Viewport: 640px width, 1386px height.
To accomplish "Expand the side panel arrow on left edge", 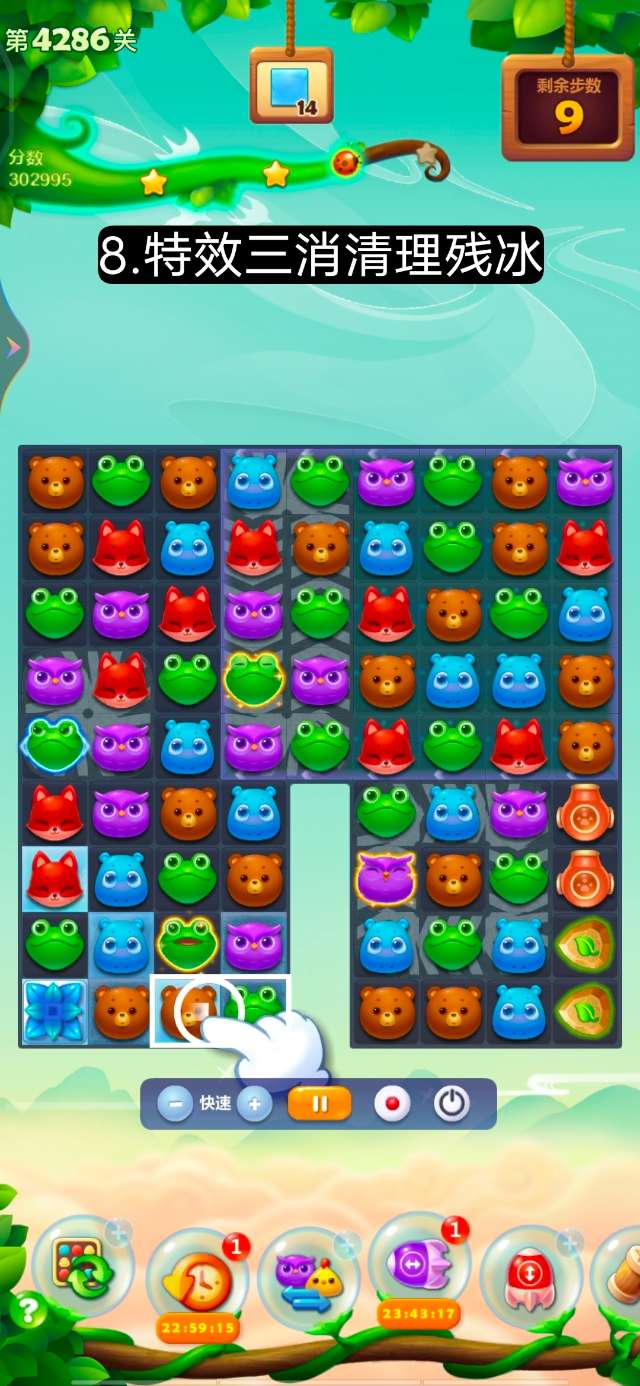I will (12, 347).
